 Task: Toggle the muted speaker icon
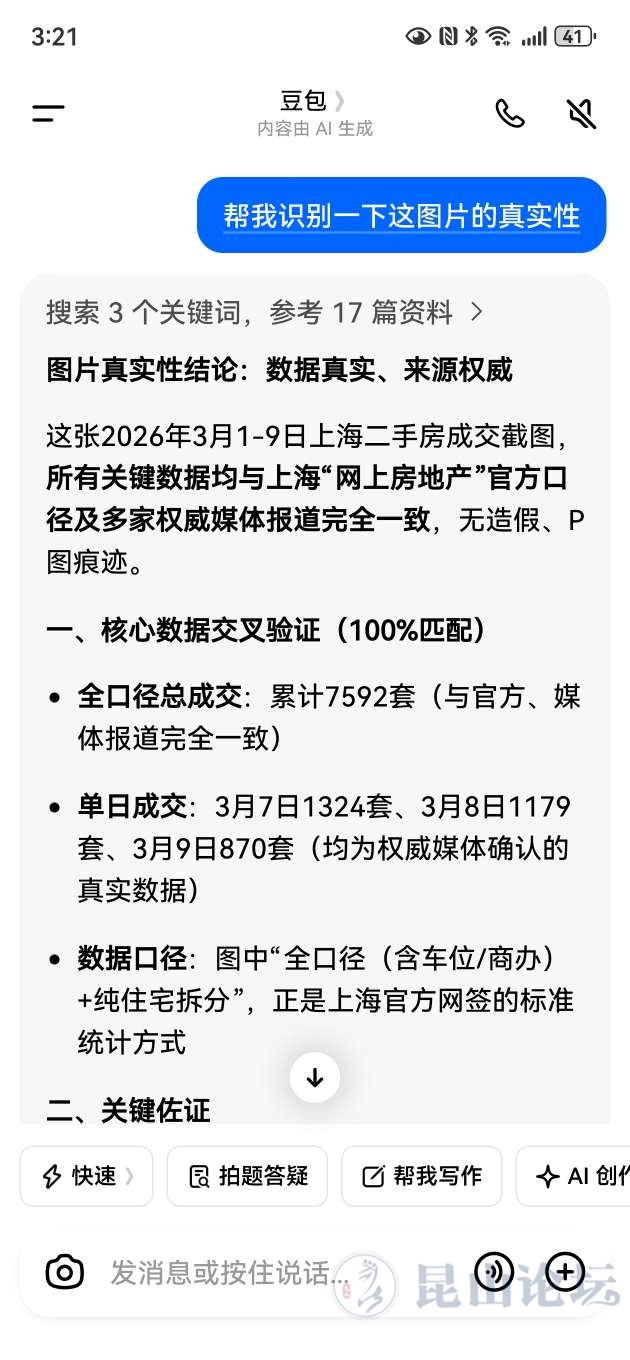coord(581,113)
